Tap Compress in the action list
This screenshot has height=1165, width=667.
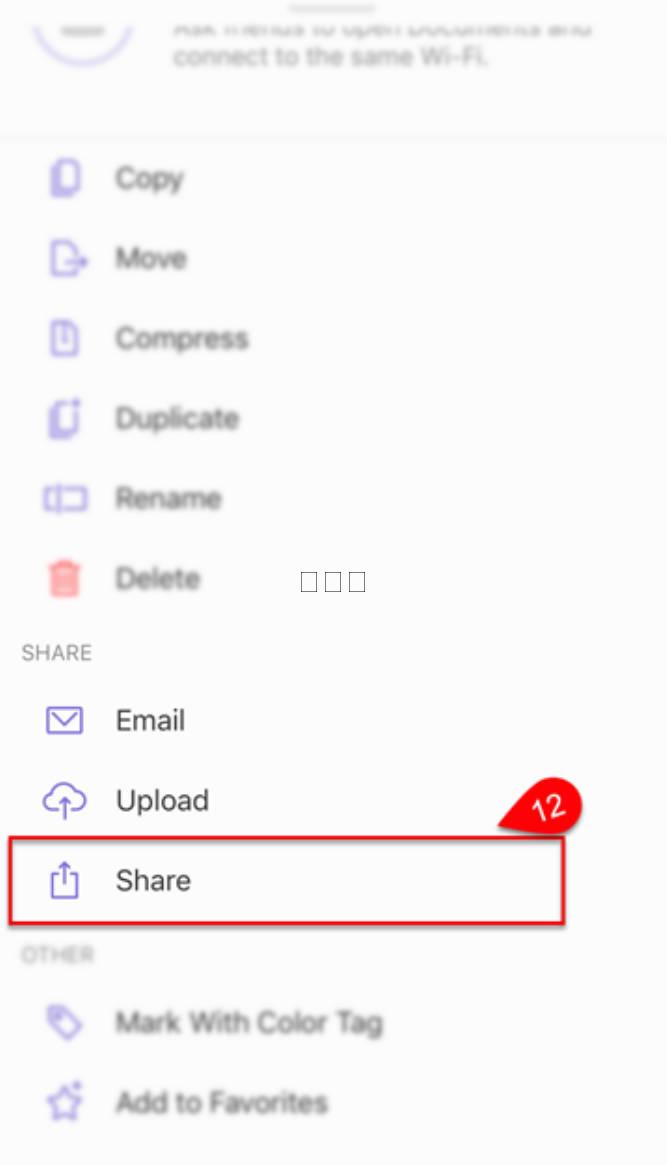(334, 339)
